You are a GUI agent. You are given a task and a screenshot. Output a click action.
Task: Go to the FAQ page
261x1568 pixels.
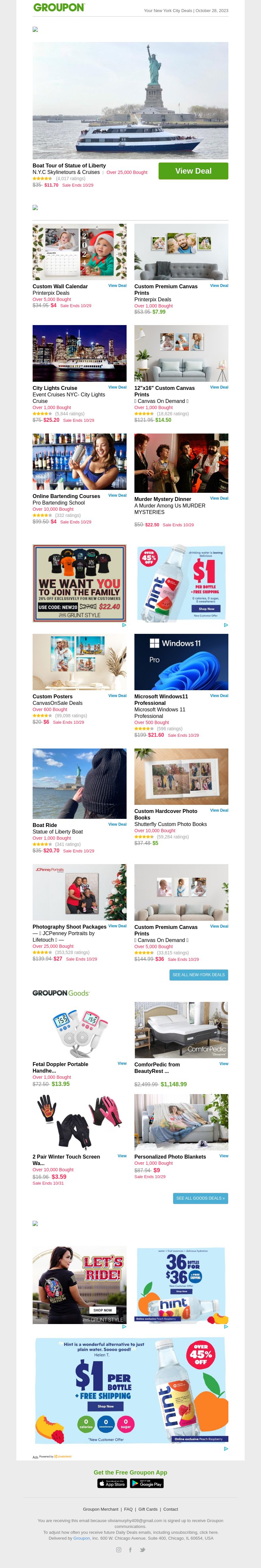[128, 1509]
